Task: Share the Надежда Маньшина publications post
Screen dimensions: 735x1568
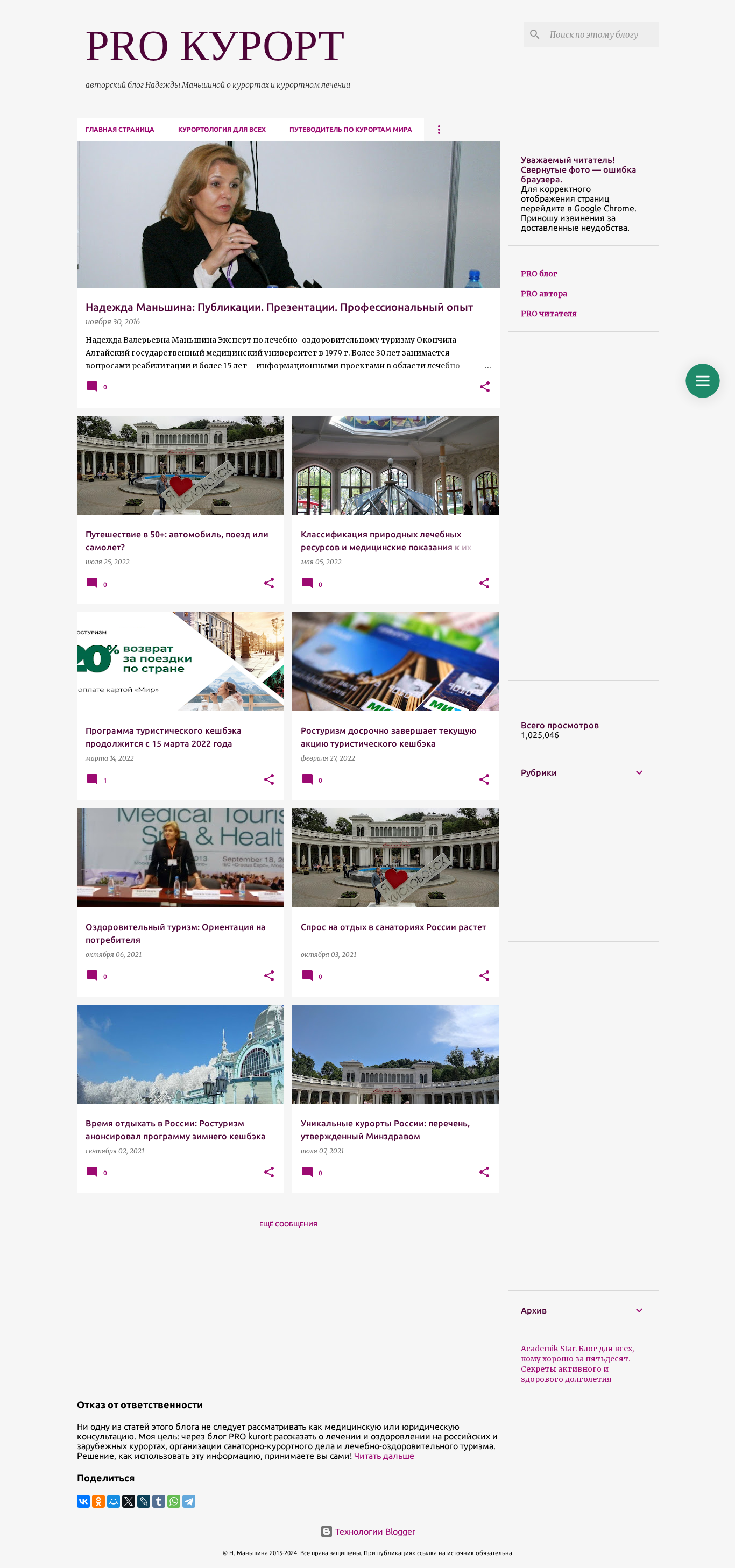Action: point(485,387)
